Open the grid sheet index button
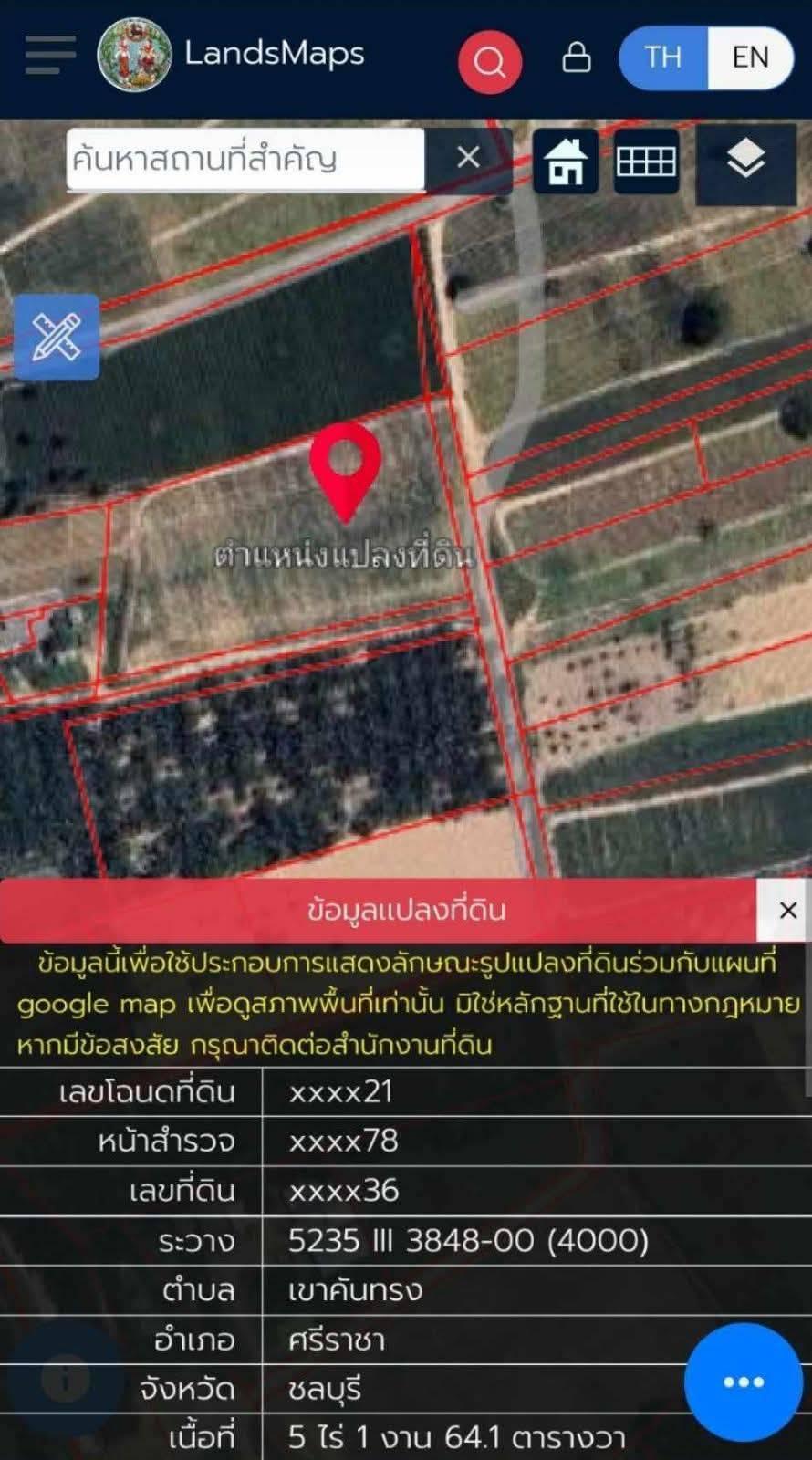The height and width of the screenshot is (1460, 812). (646, 162)
